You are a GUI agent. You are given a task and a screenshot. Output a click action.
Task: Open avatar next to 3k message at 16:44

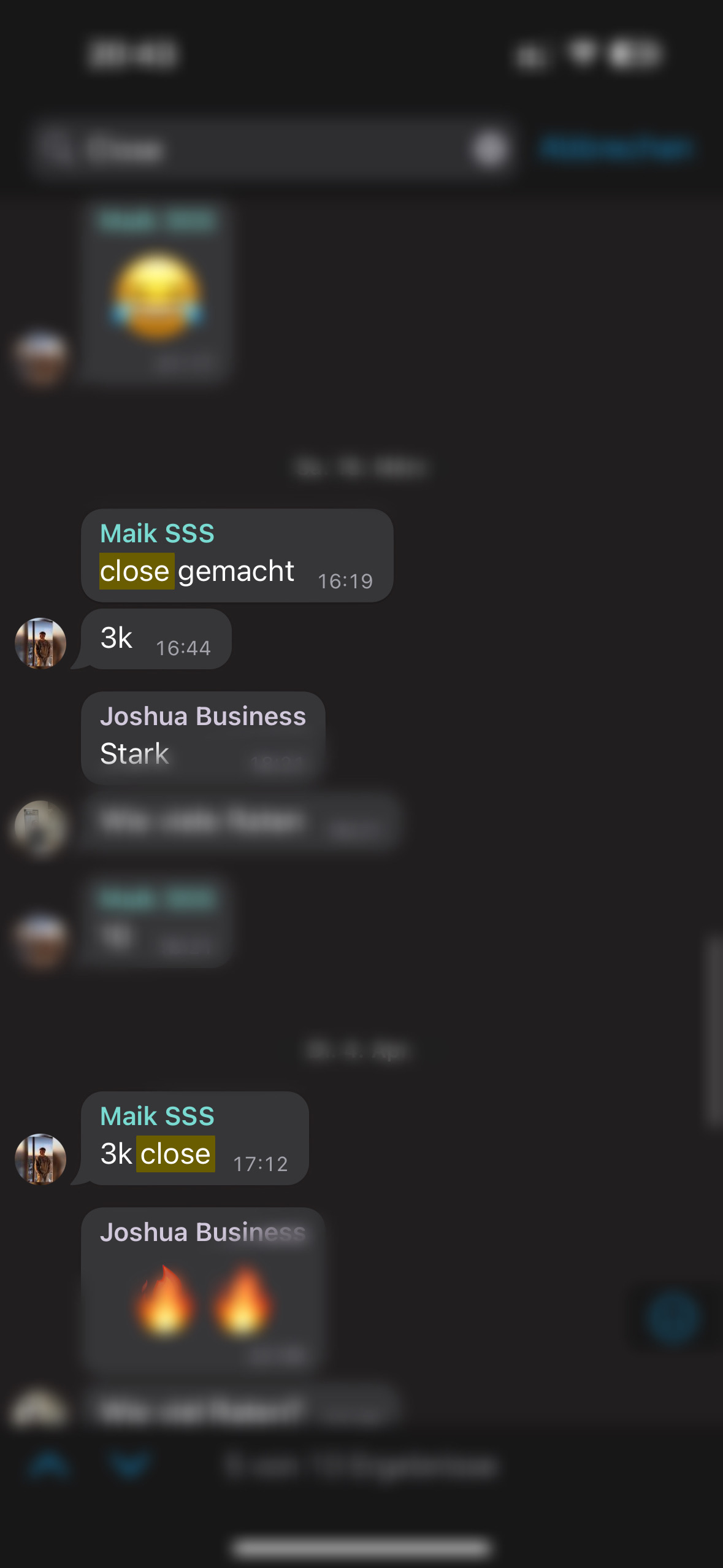coord(40,643)
